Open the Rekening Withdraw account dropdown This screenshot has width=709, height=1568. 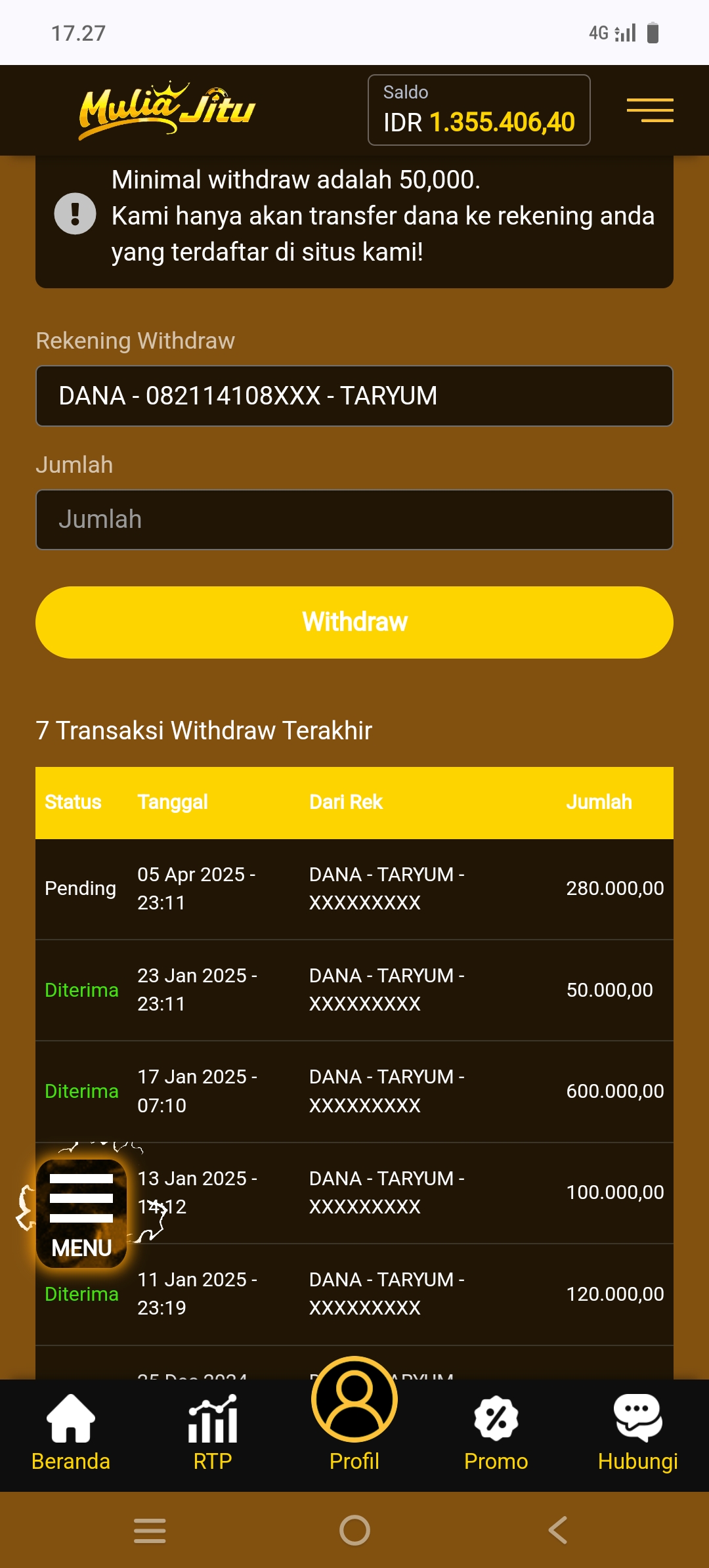[354, 396]
